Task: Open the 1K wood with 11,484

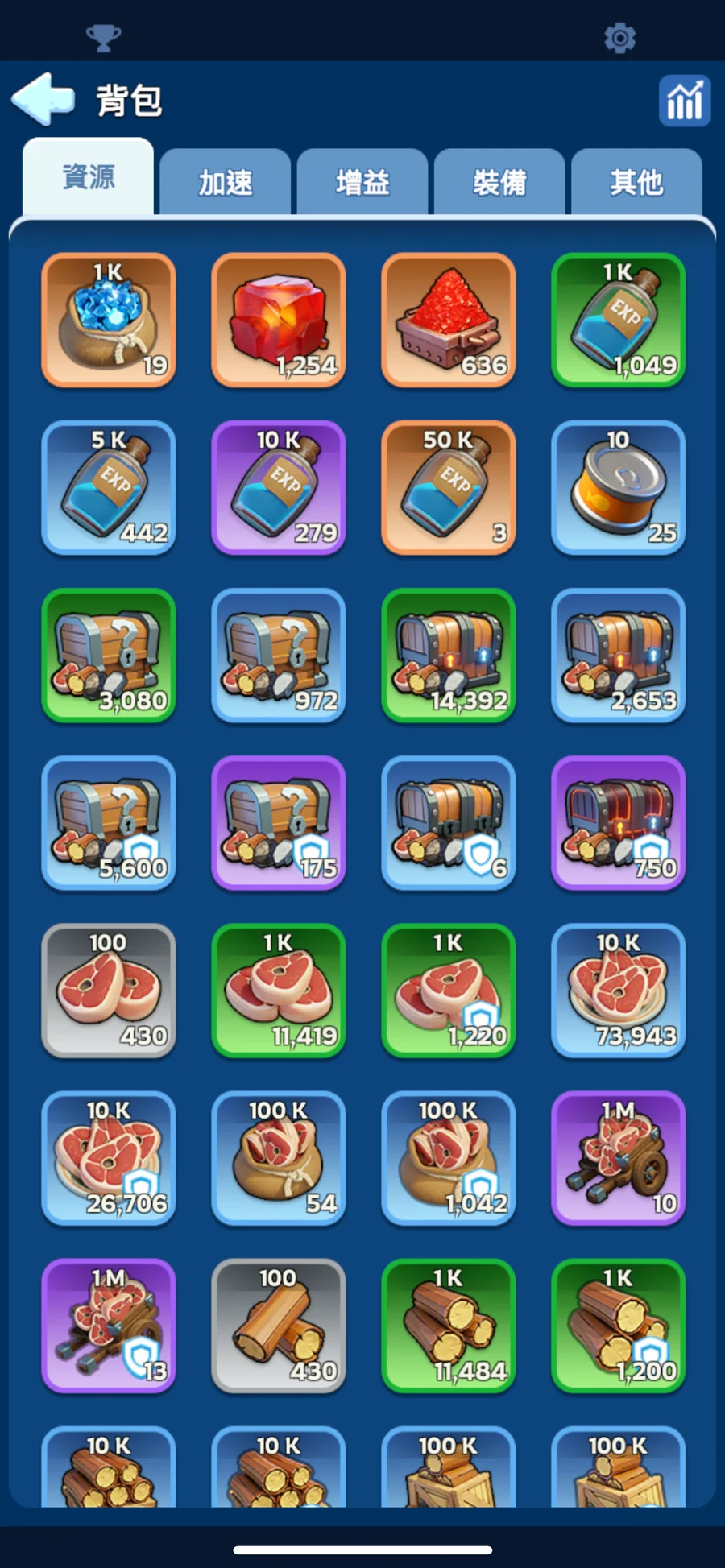Action: [x=449, y=1325]
